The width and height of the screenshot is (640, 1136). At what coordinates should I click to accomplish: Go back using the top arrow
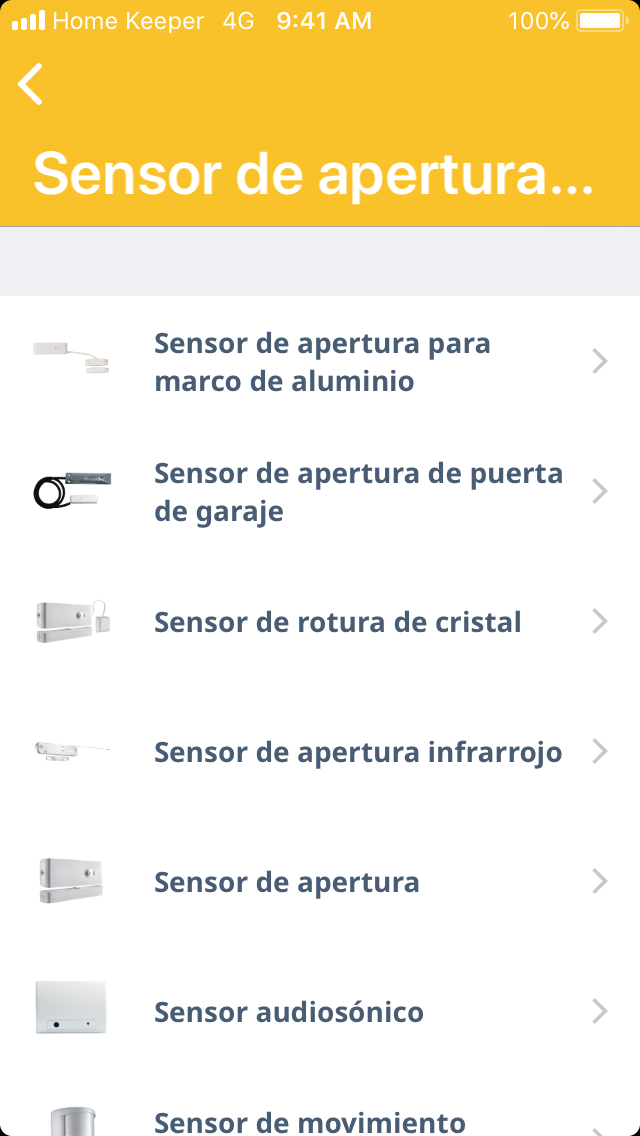point(31,84)
